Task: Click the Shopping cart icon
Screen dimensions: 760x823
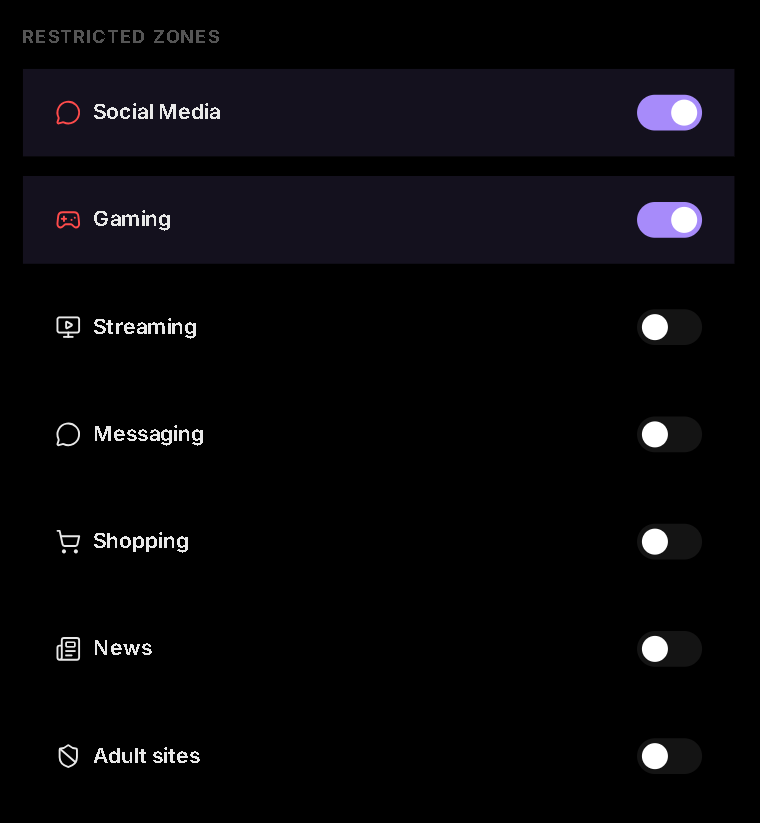Action: pyautogui.click(x=68, y=541)
